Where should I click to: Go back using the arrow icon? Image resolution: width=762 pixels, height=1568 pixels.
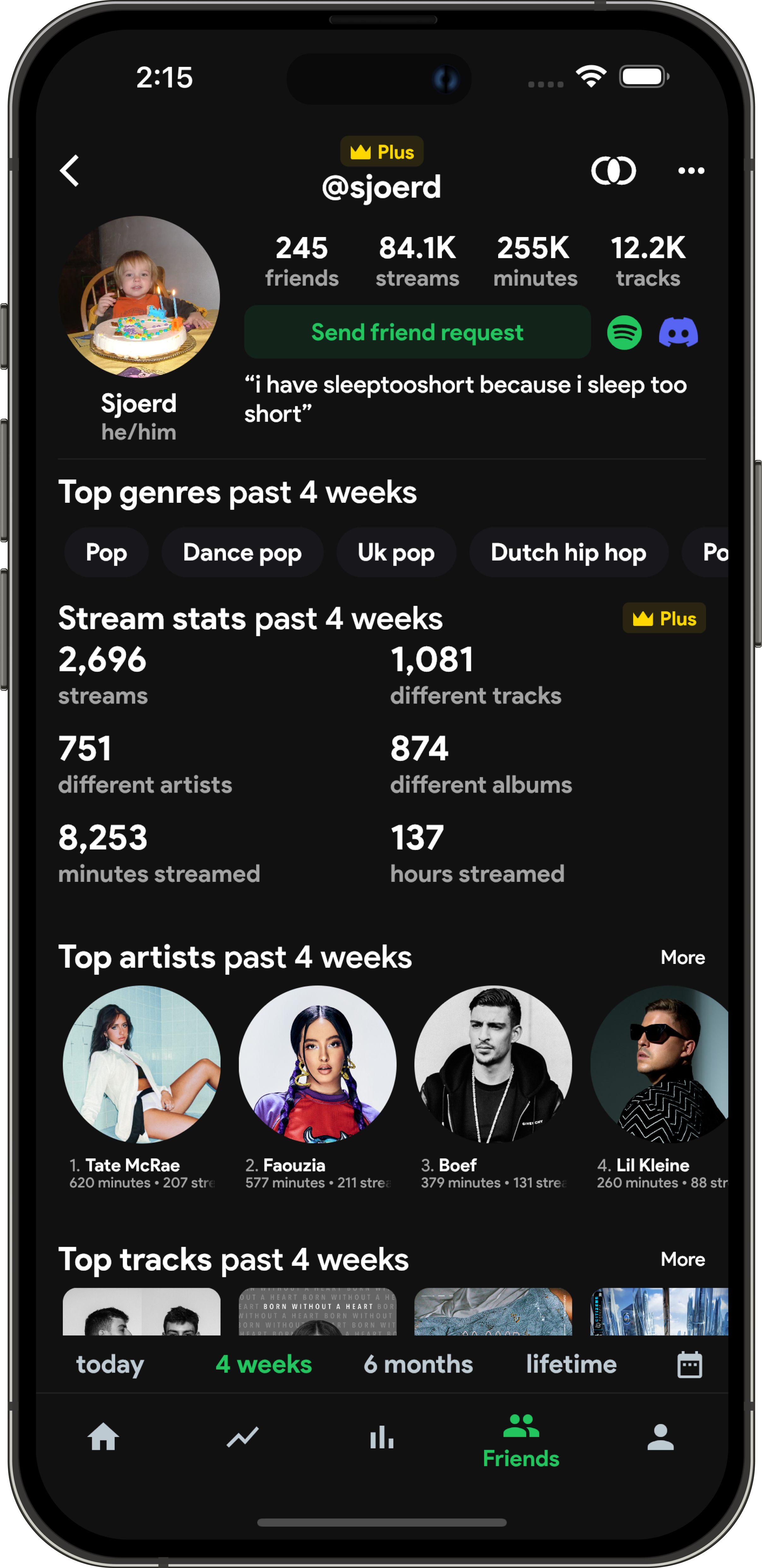click(70, 170)
